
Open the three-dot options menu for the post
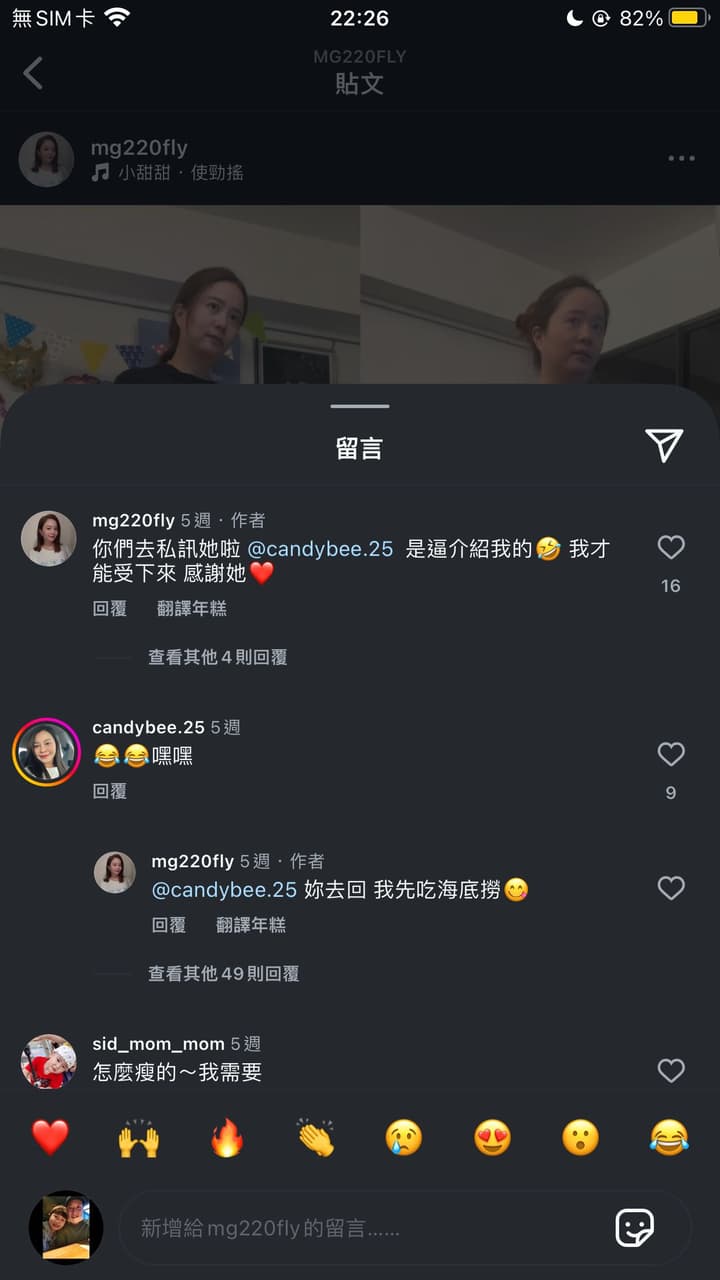(681, 157)
